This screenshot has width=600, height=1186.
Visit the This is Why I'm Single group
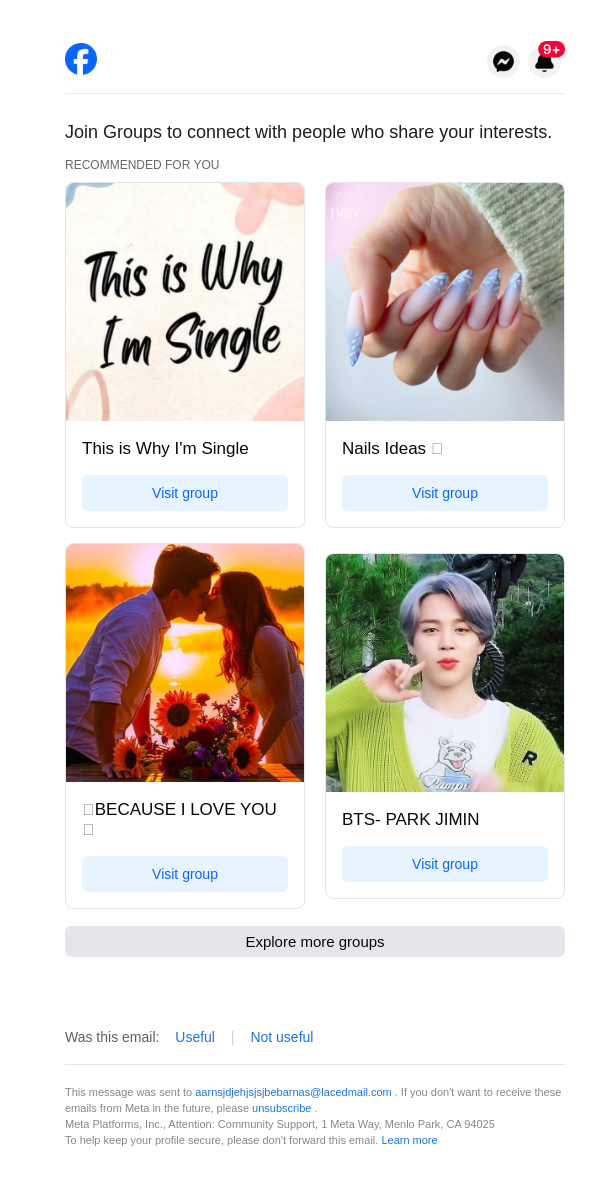click(x=185, y=493)
